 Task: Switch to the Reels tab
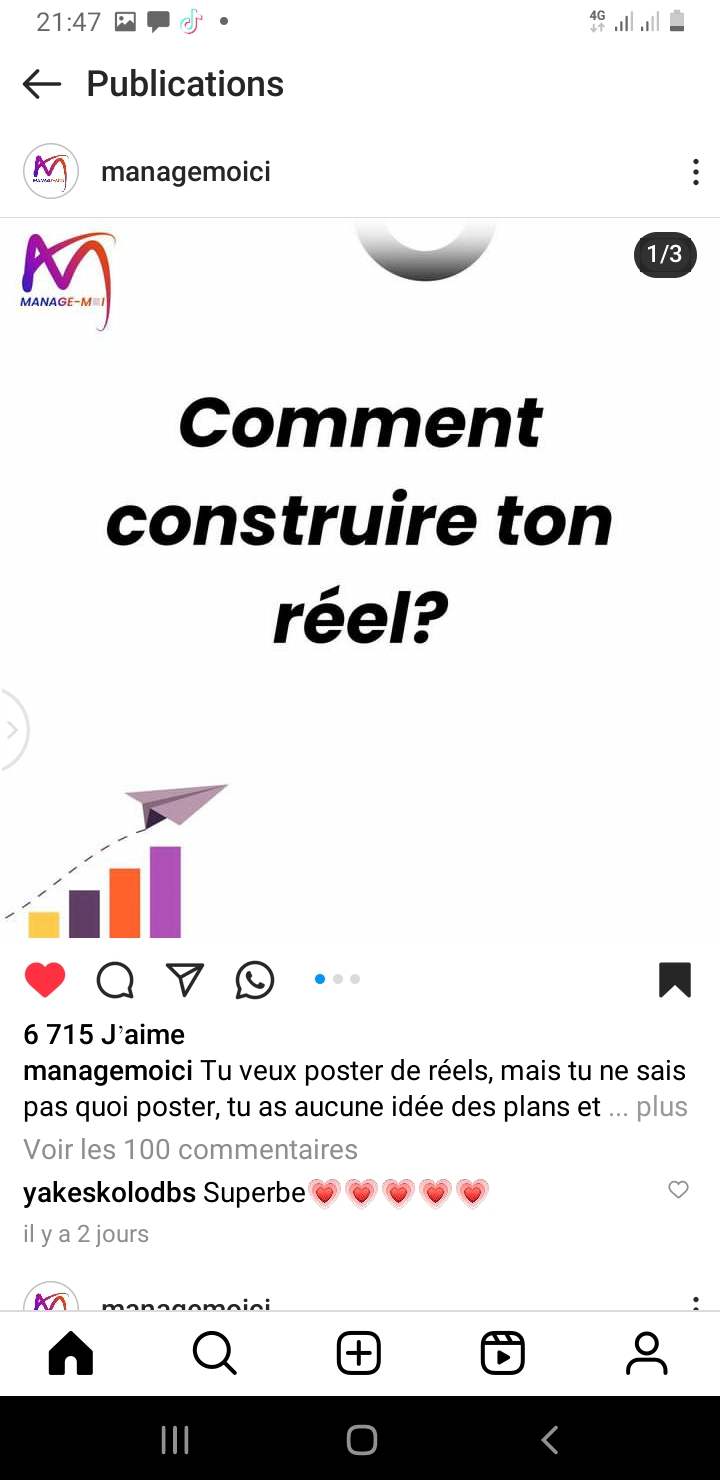coord(502,1354)
